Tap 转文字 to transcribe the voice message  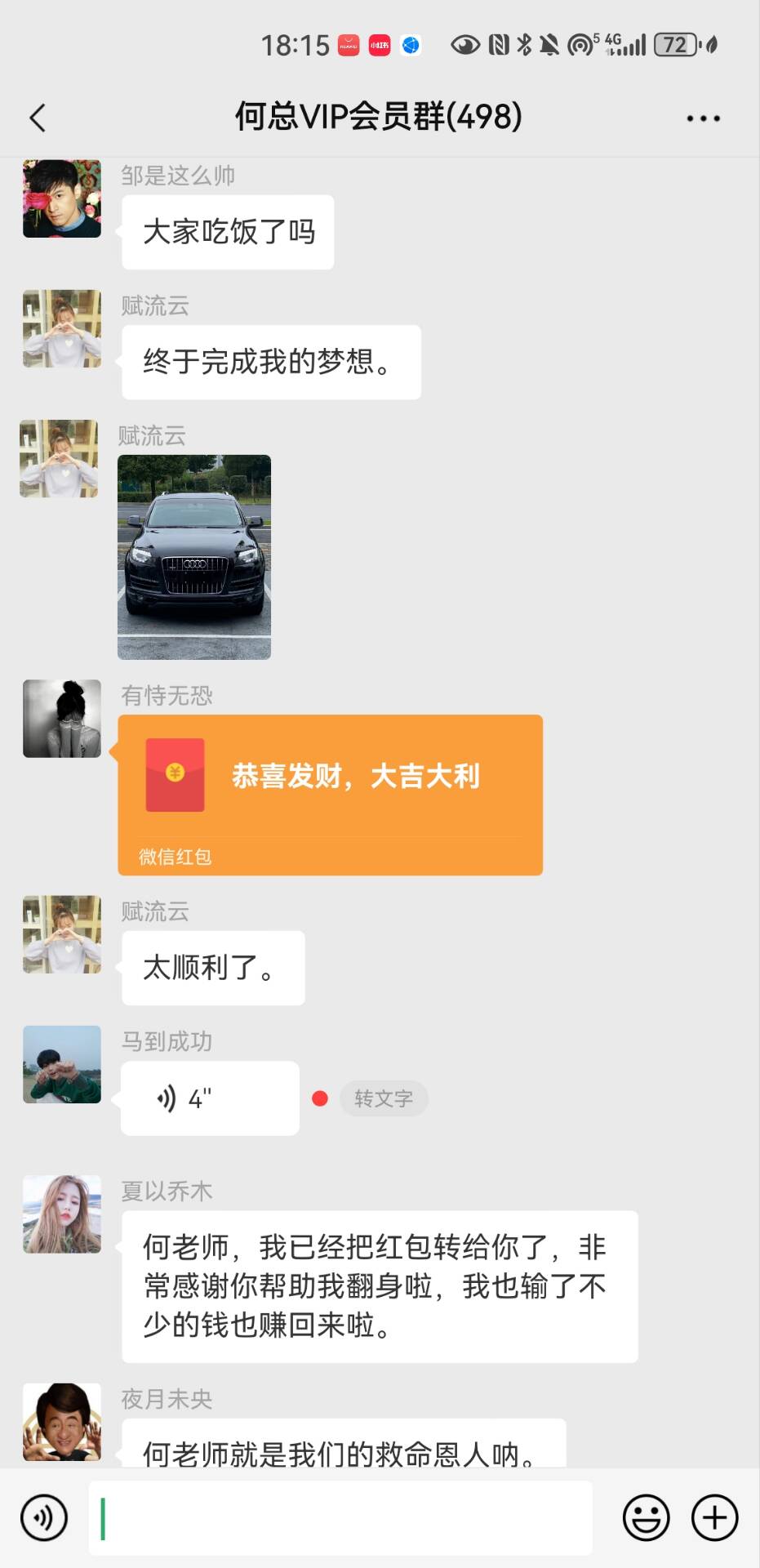pyautogui.click(x=384, y=1098)
